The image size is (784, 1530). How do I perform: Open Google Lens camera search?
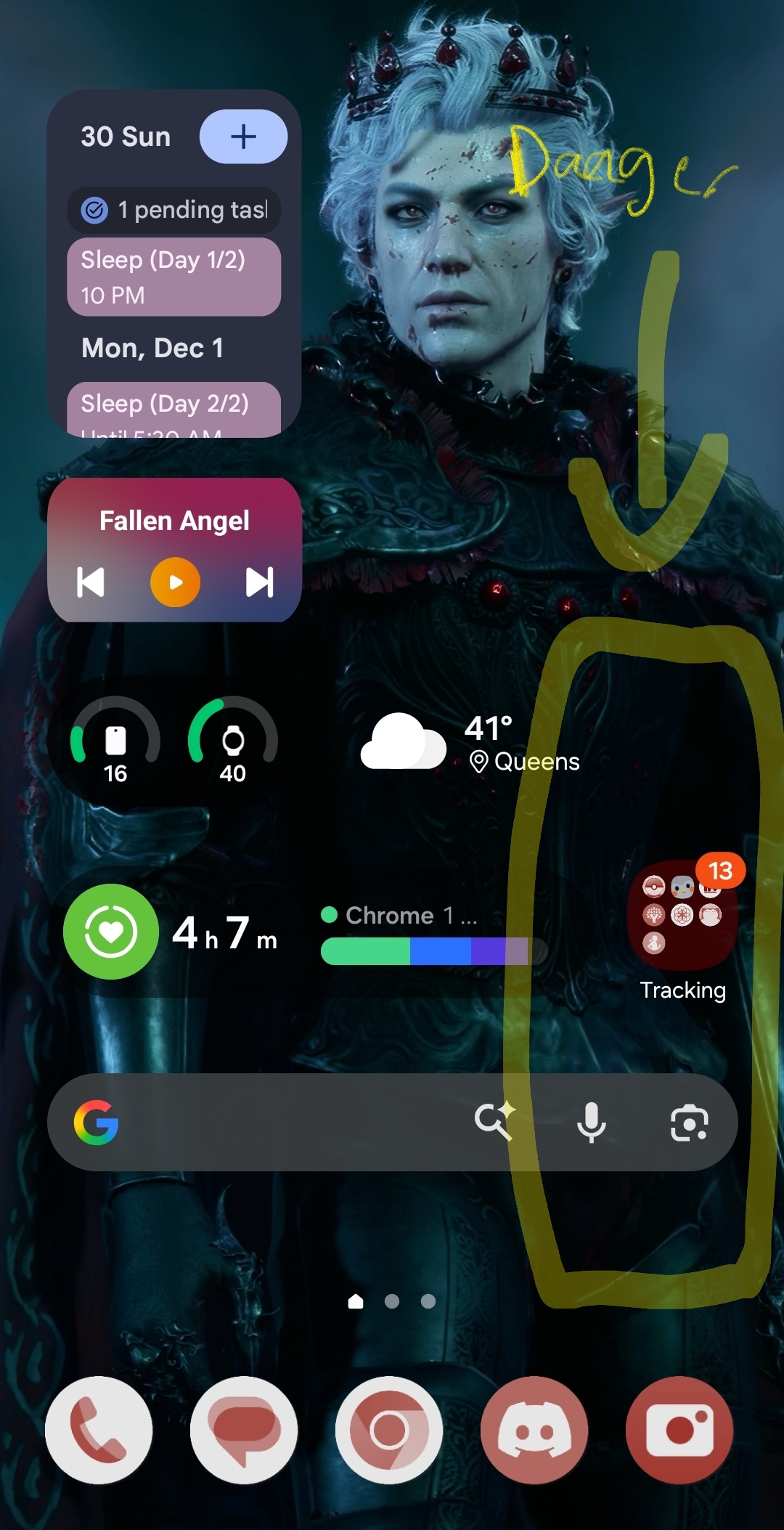[689, 1123]
